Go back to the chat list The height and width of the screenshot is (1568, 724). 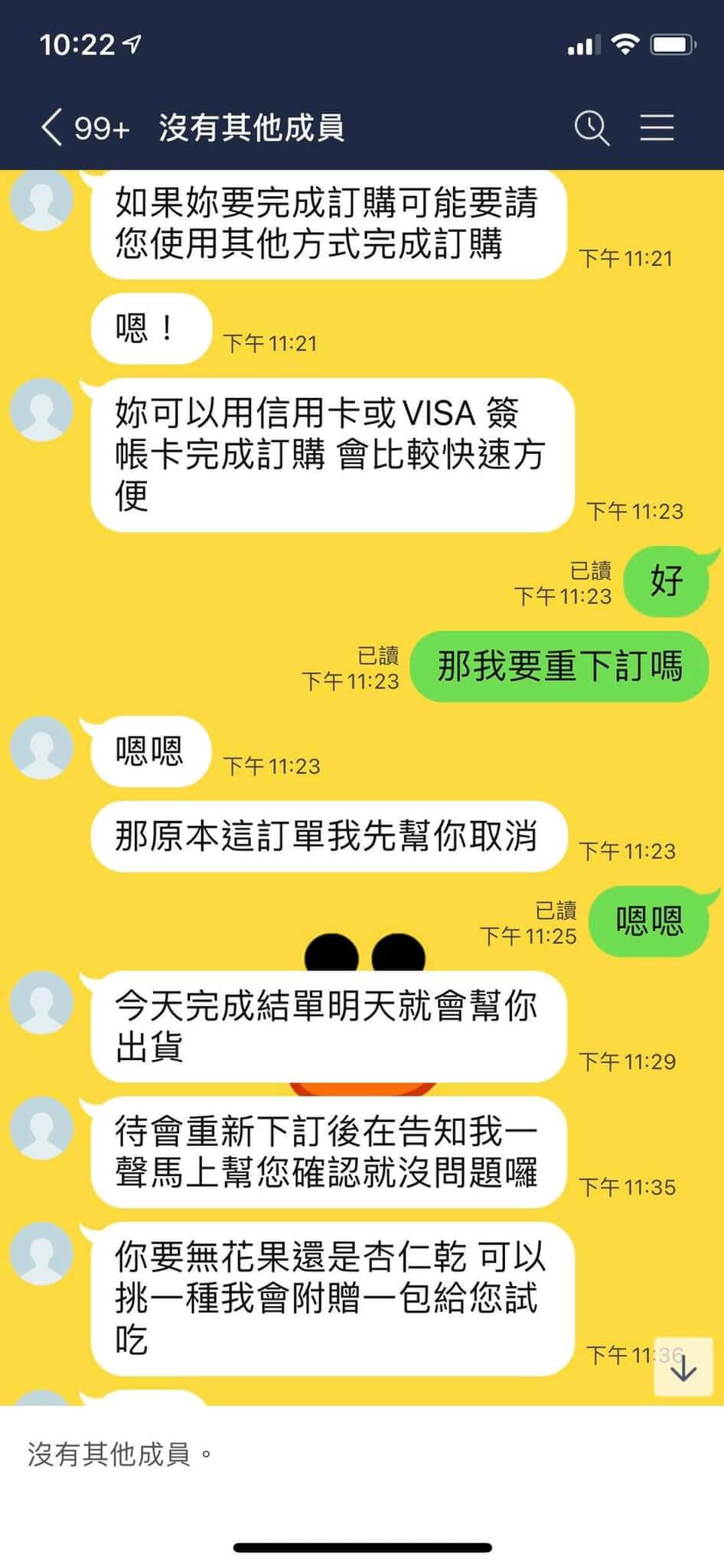click(52, 127)
